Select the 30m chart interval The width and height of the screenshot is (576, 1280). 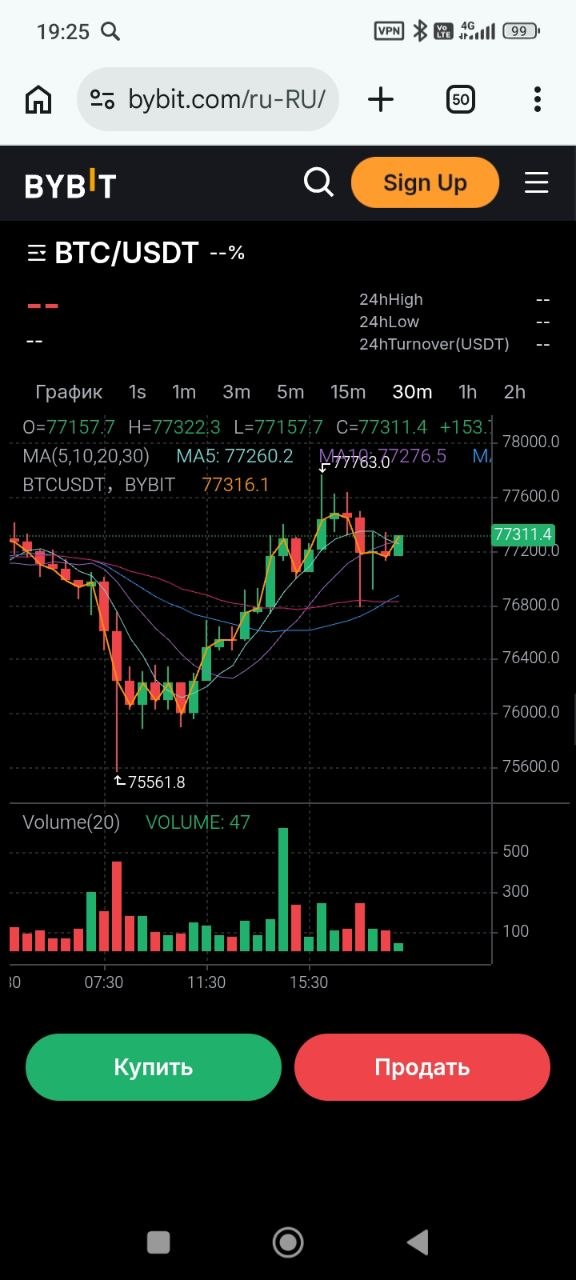[x=412, y=392]
